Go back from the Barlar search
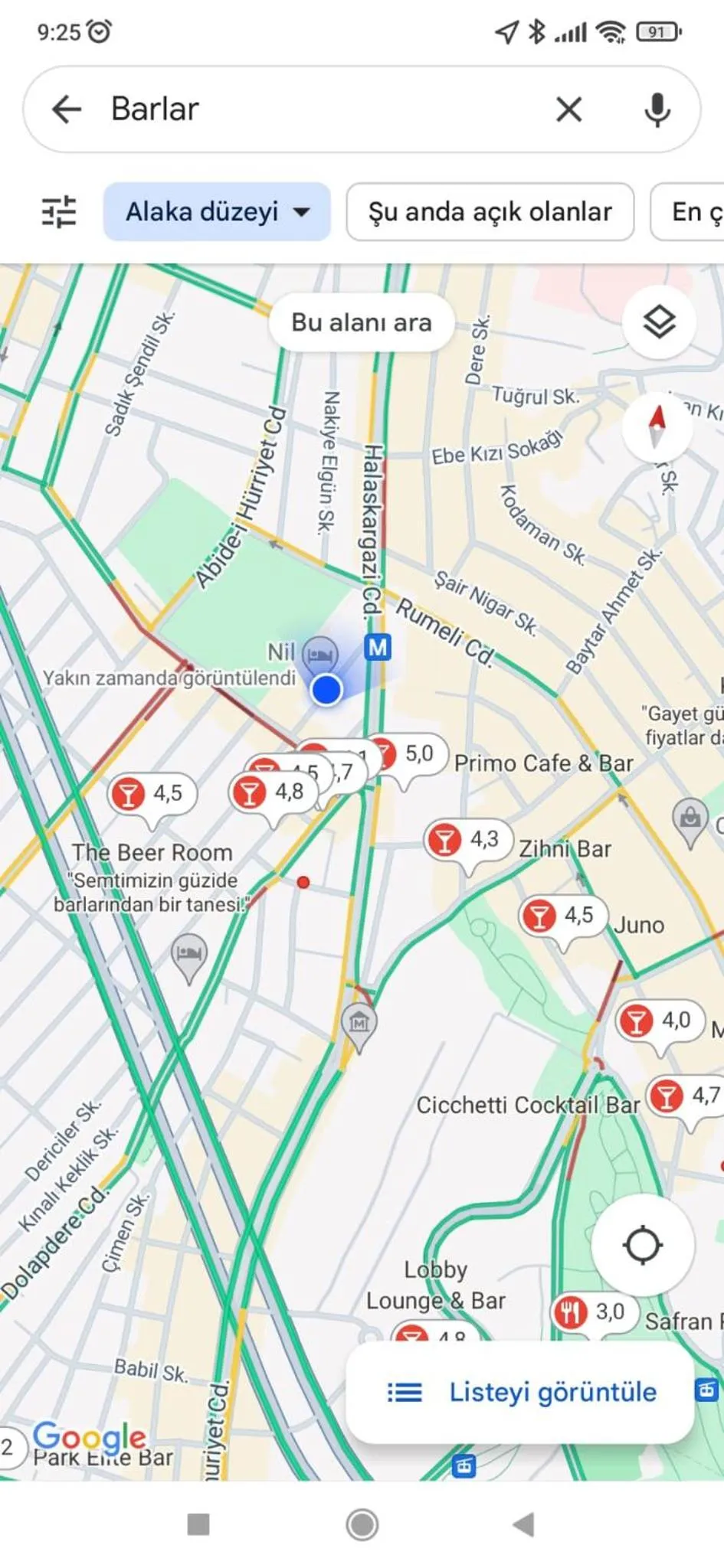Image resolution: width=724 pixels, height=1568 pixels. (67, 109)
